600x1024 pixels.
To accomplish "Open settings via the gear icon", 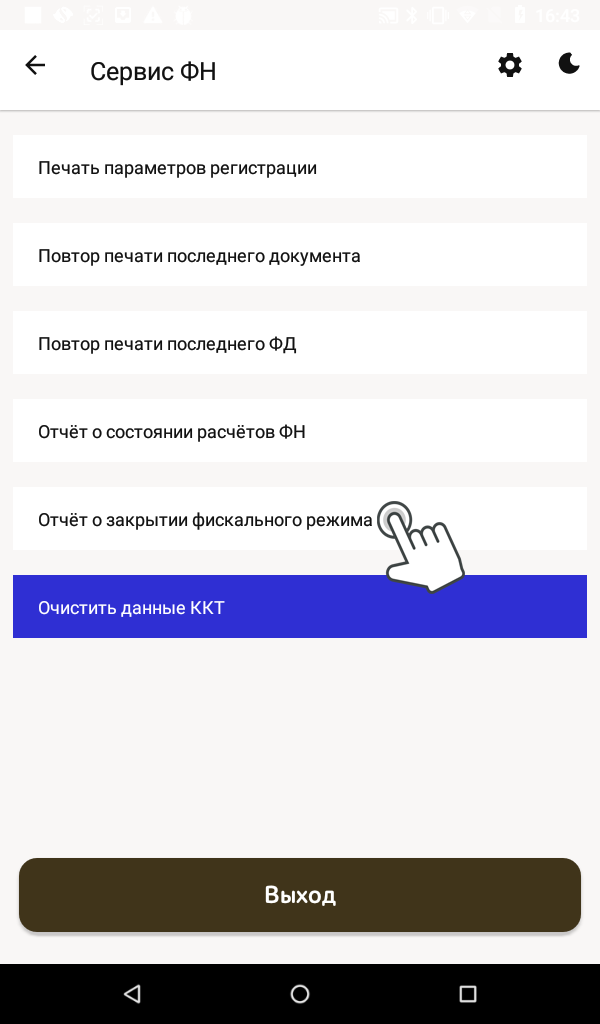I will coord(510,66).
